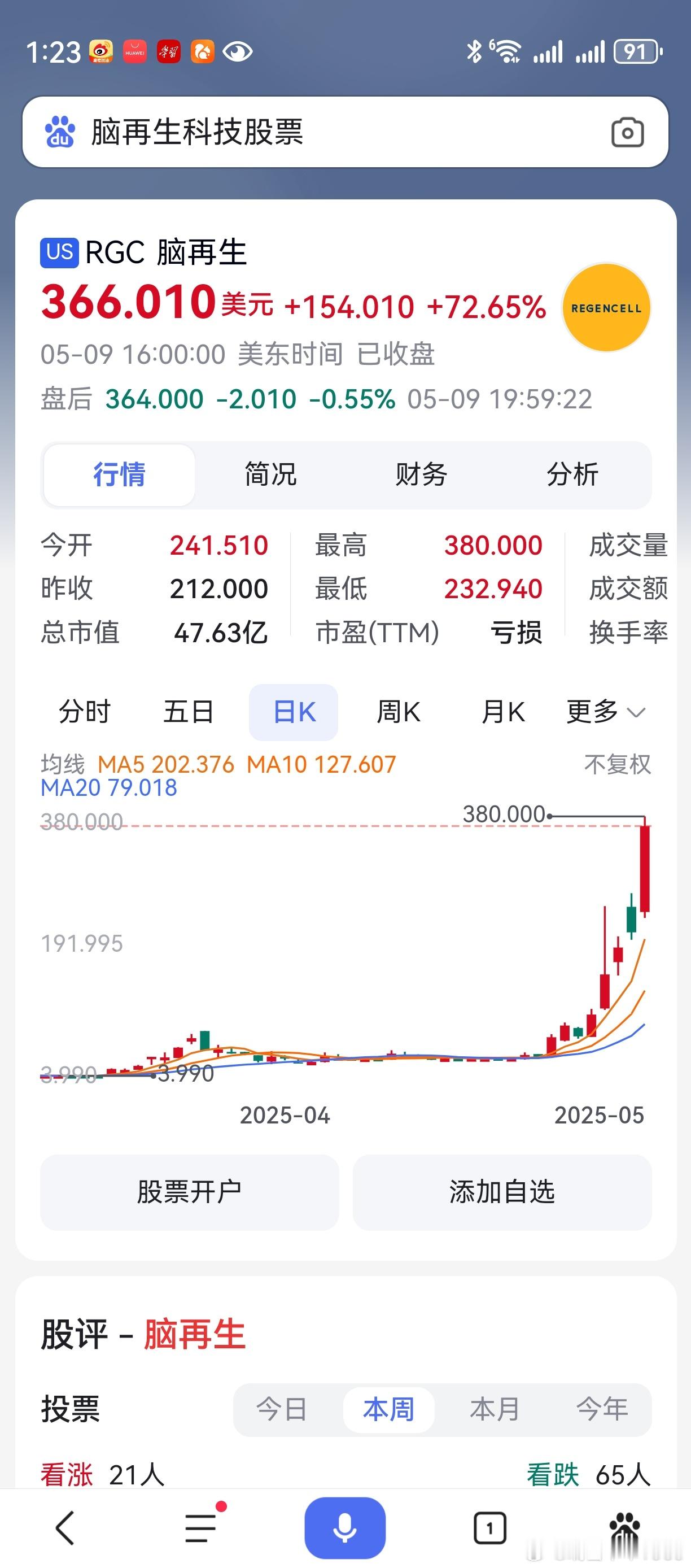Add stock via 添加自选 button
The image size is (691, 1568).
[x=502, y=1192]
